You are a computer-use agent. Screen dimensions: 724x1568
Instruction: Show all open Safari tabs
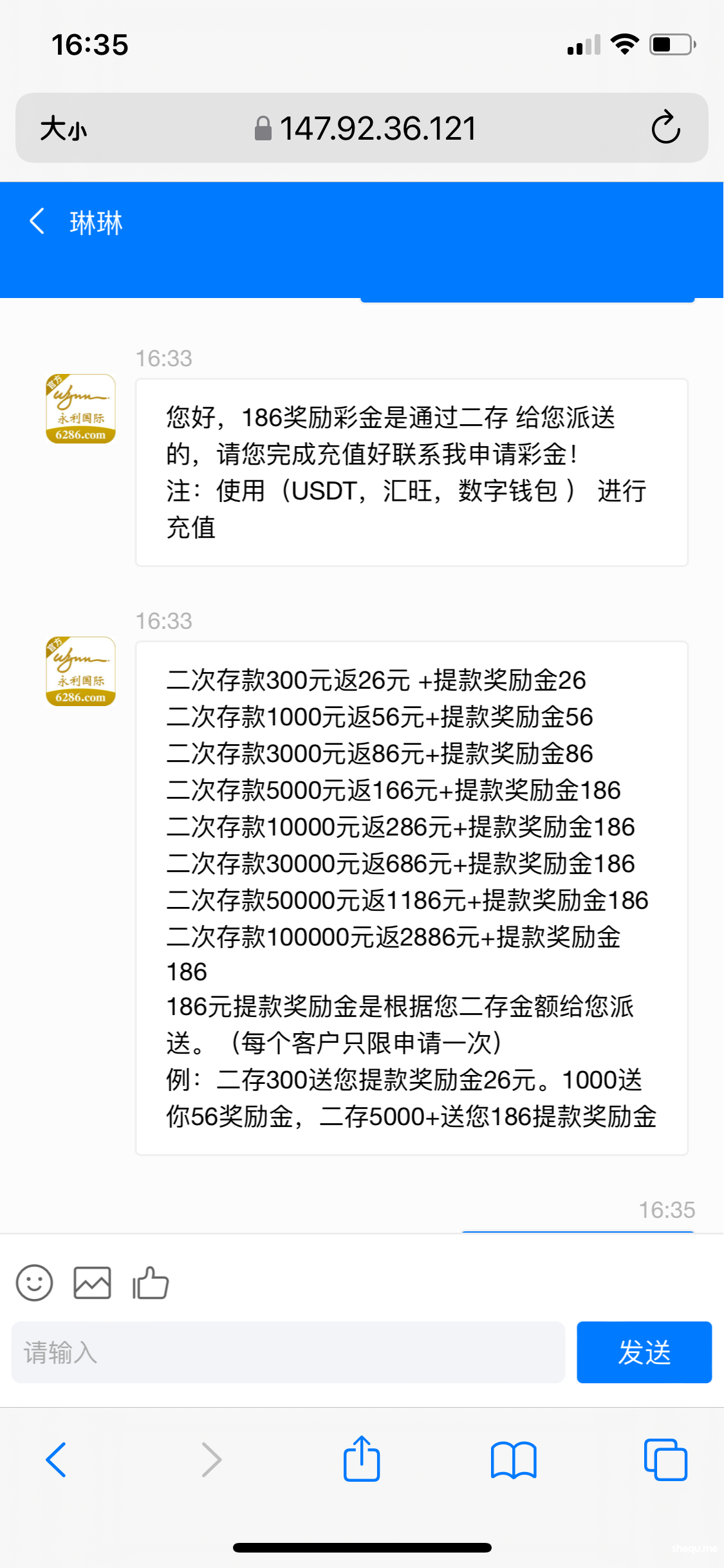click(665, 1459)
